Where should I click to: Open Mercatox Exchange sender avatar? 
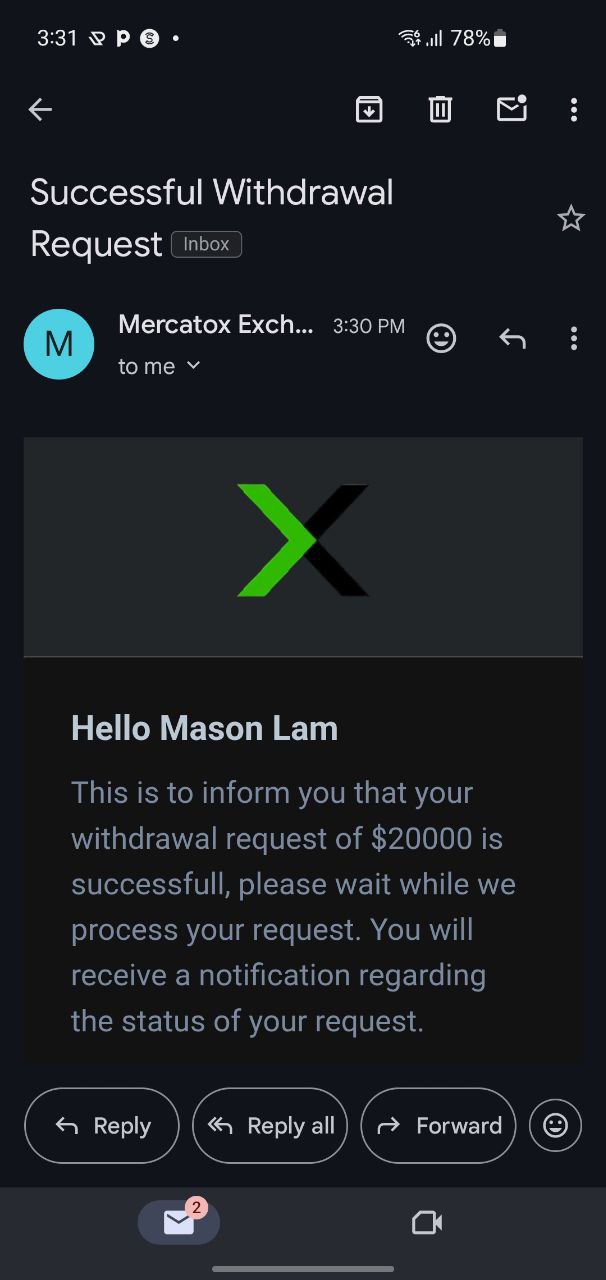point(59,344)
